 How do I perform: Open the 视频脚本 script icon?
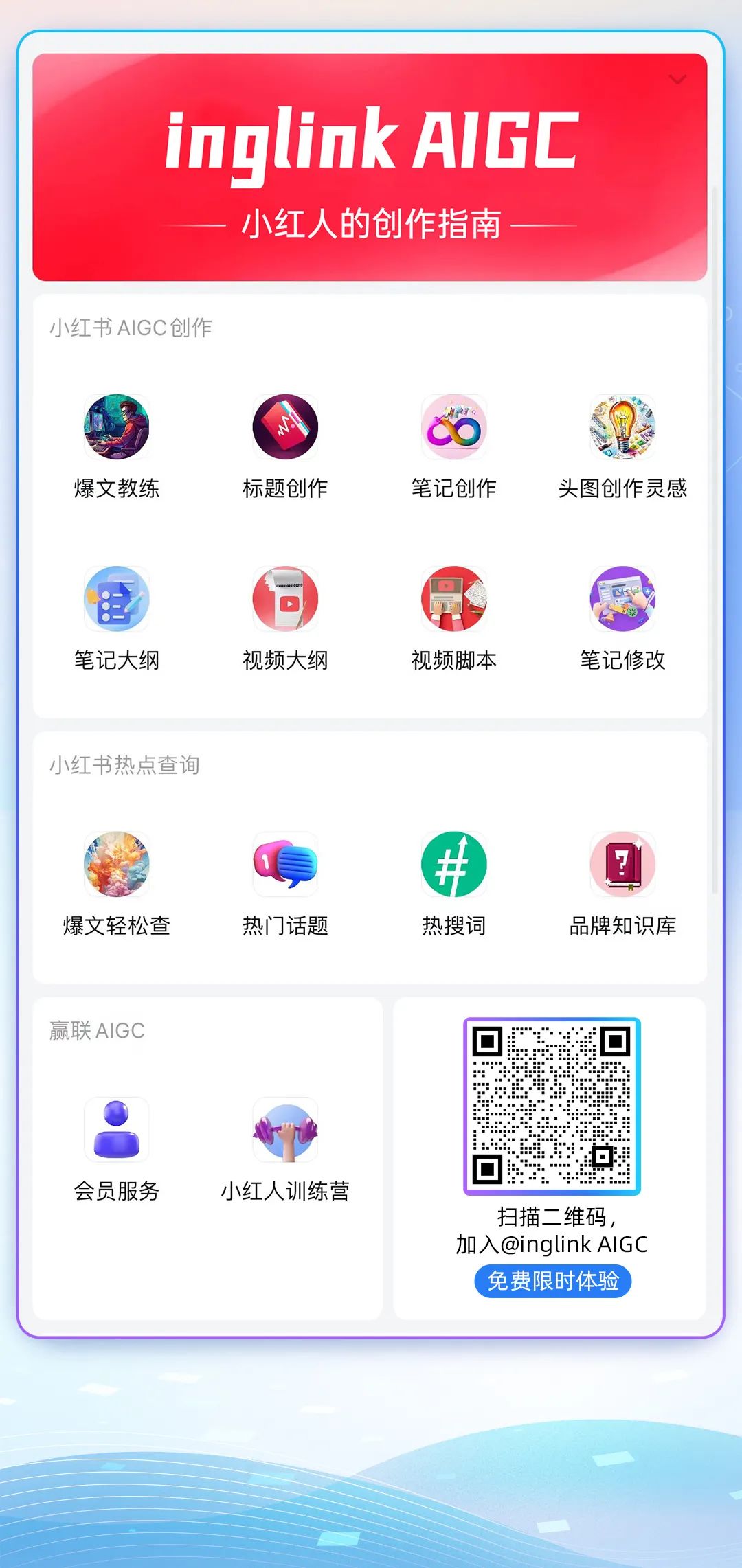point(455,599)
